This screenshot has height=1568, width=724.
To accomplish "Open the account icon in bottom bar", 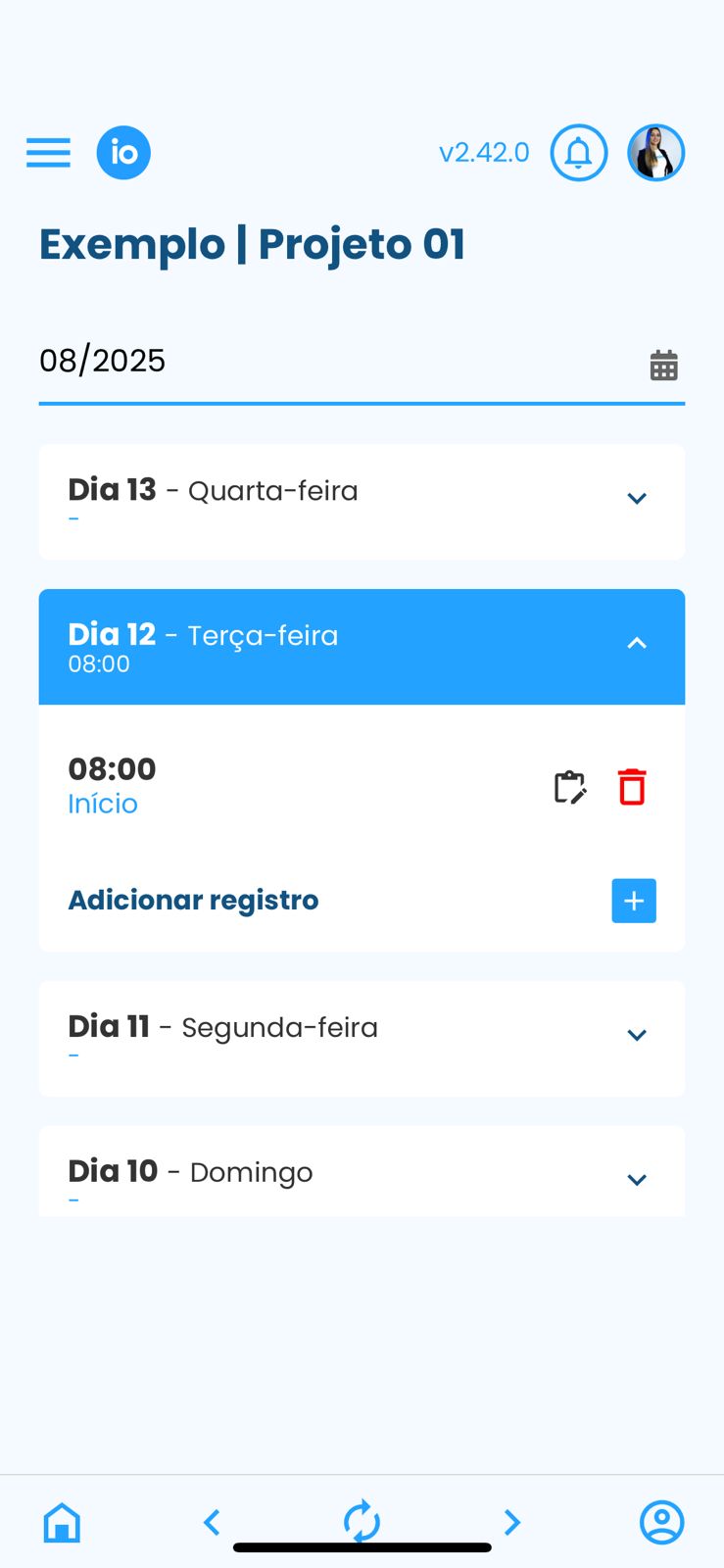I will [x=661, y=1522].
